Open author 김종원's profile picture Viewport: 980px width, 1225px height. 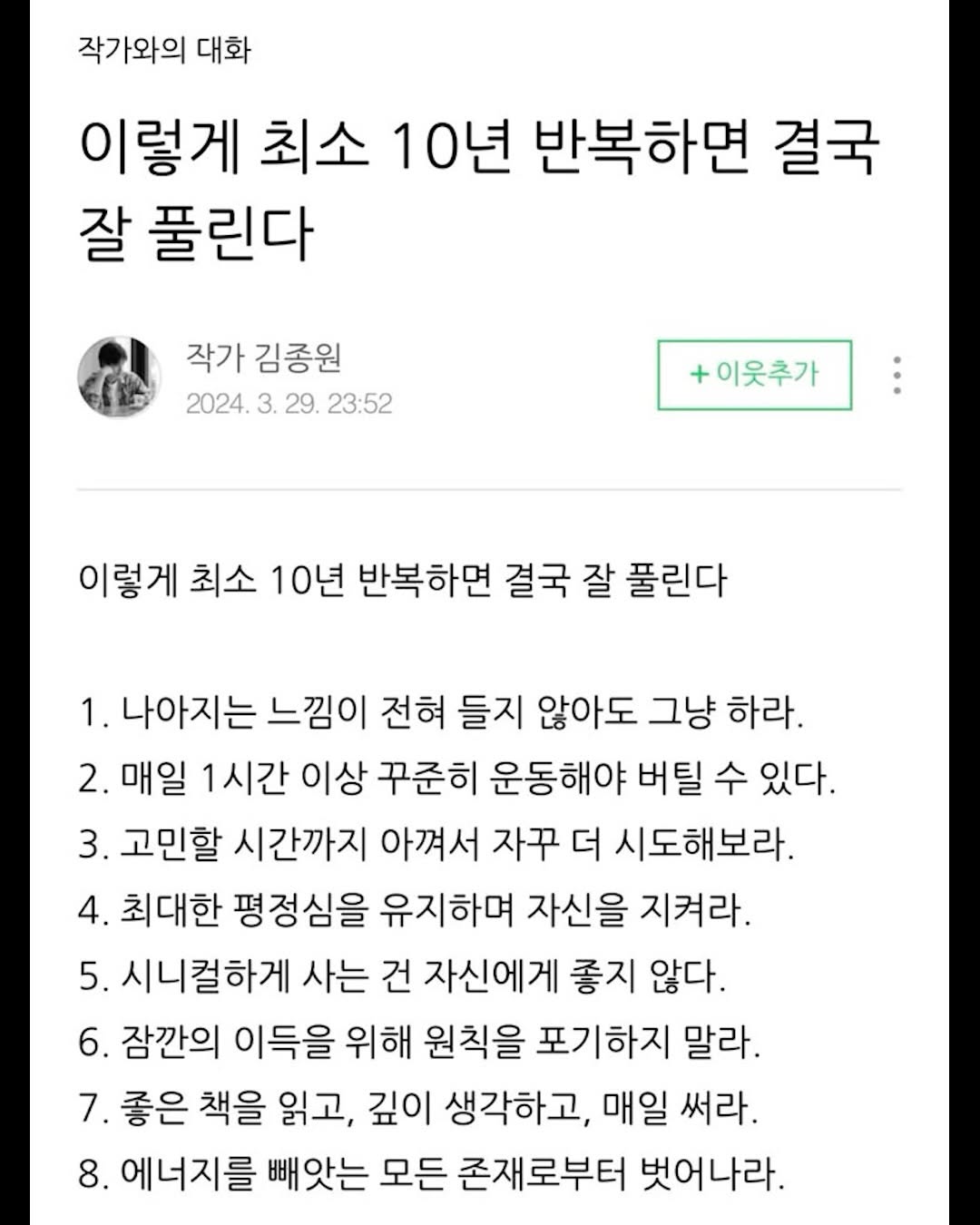120,377
